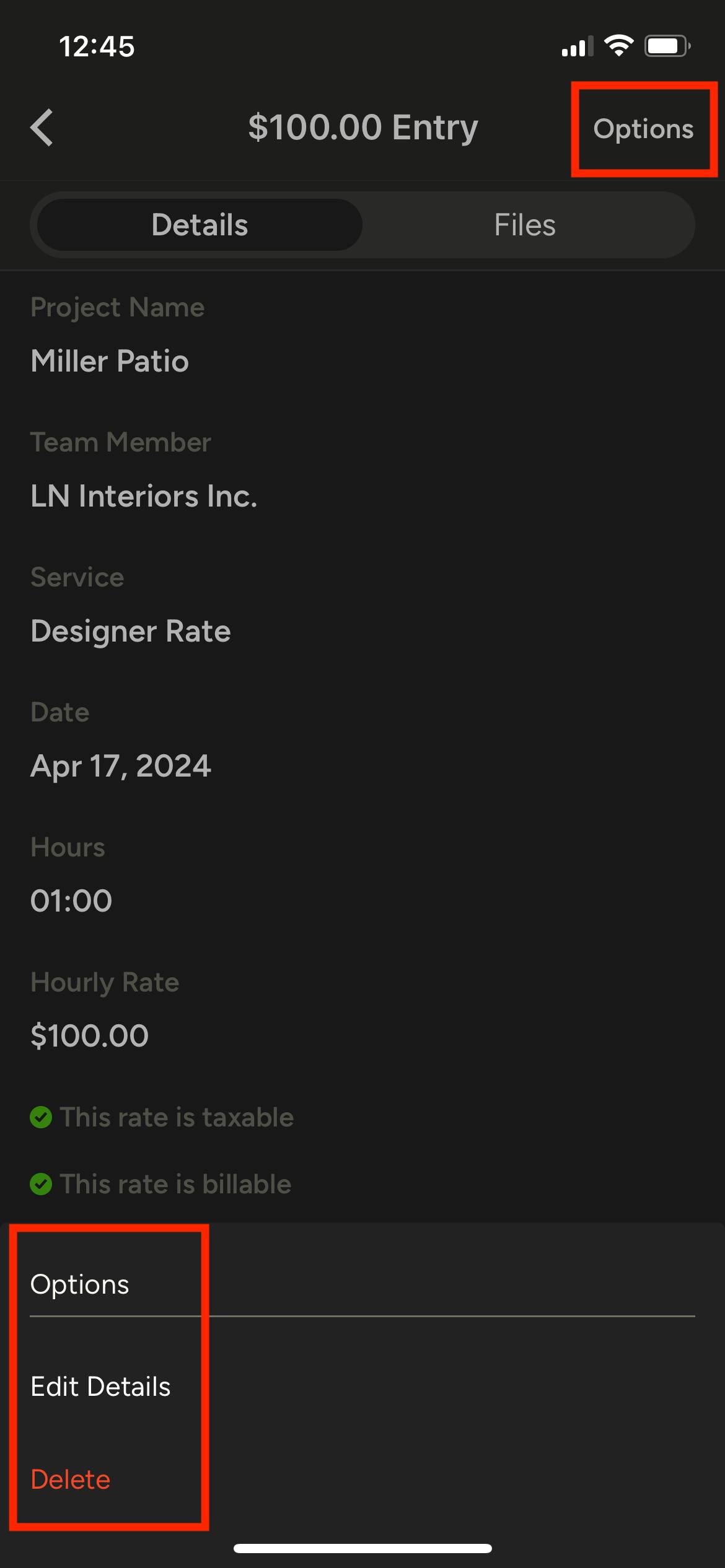
Task: Tap the LN Interiors Inc. team member
Action: point(144,496)
